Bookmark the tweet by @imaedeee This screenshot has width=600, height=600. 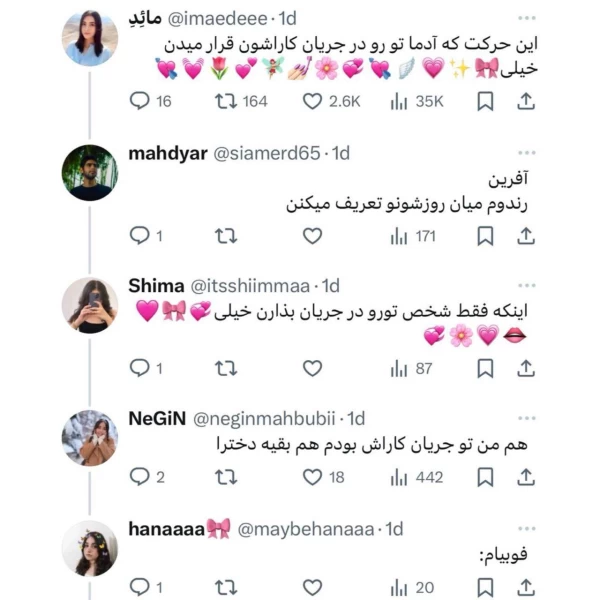tap(485, 101)
